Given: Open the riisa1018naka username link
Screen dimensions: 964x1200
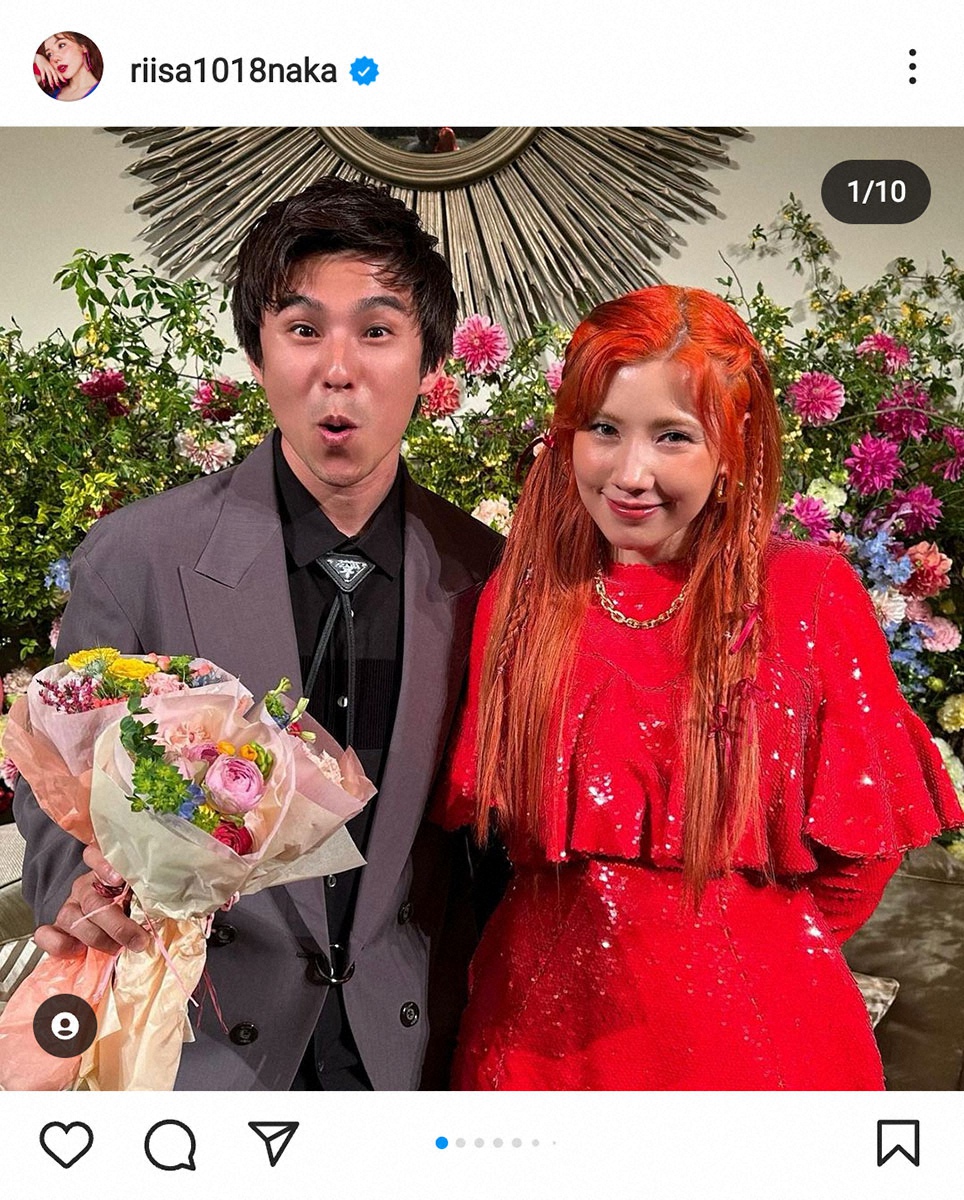Looking at the screenshot, I should pyautogui.click(x=233, y=70).
